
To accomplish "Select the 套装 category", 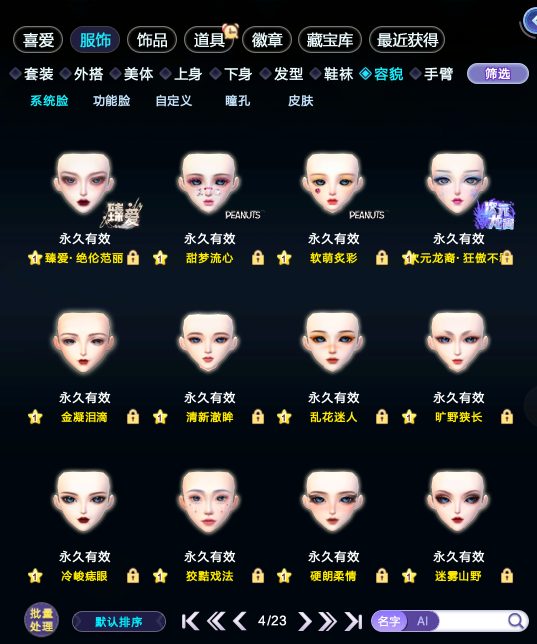I will pos(32,74).
